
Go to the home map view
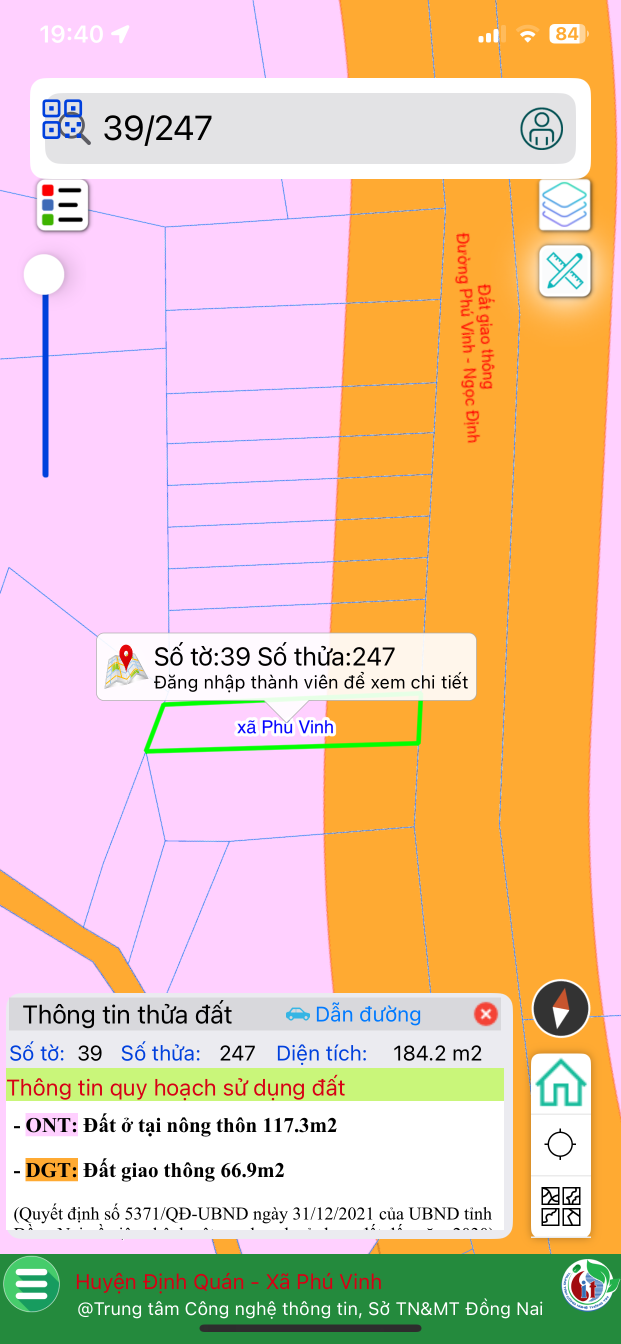tap(561, 1083)
